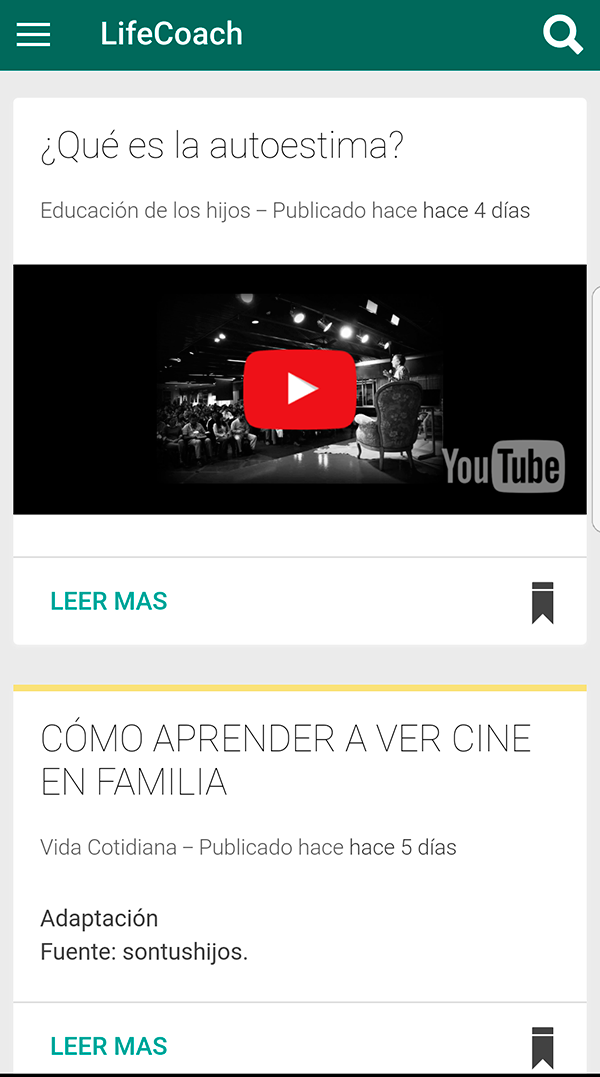600x1077 pixels.
Task: Tap LEER MAS under ¿Qué es la autoestima?
Action: (109, 601)
